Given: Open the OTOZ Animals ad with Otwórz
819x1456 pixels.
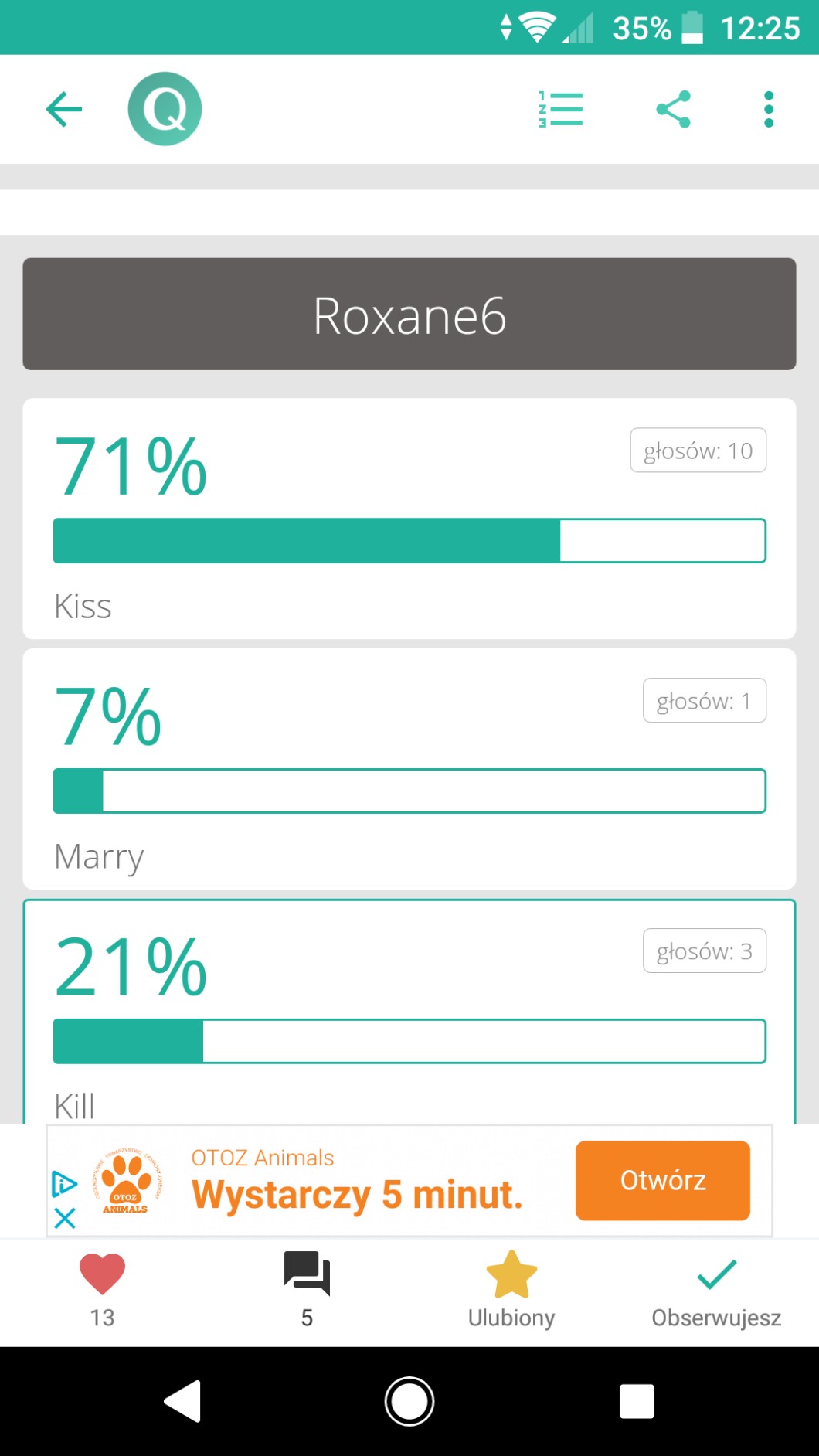Looking at the screenshot, I should 662,1180.
